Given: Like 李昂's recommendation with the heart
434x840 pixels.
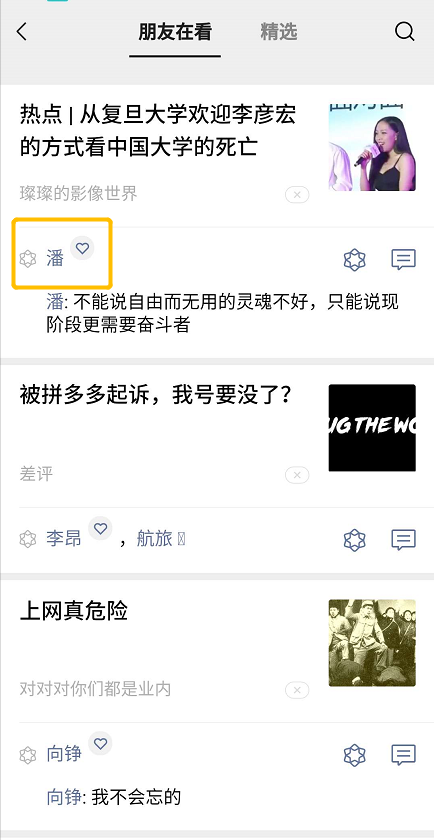Looking at the screenshot, I should pos(100,529).
